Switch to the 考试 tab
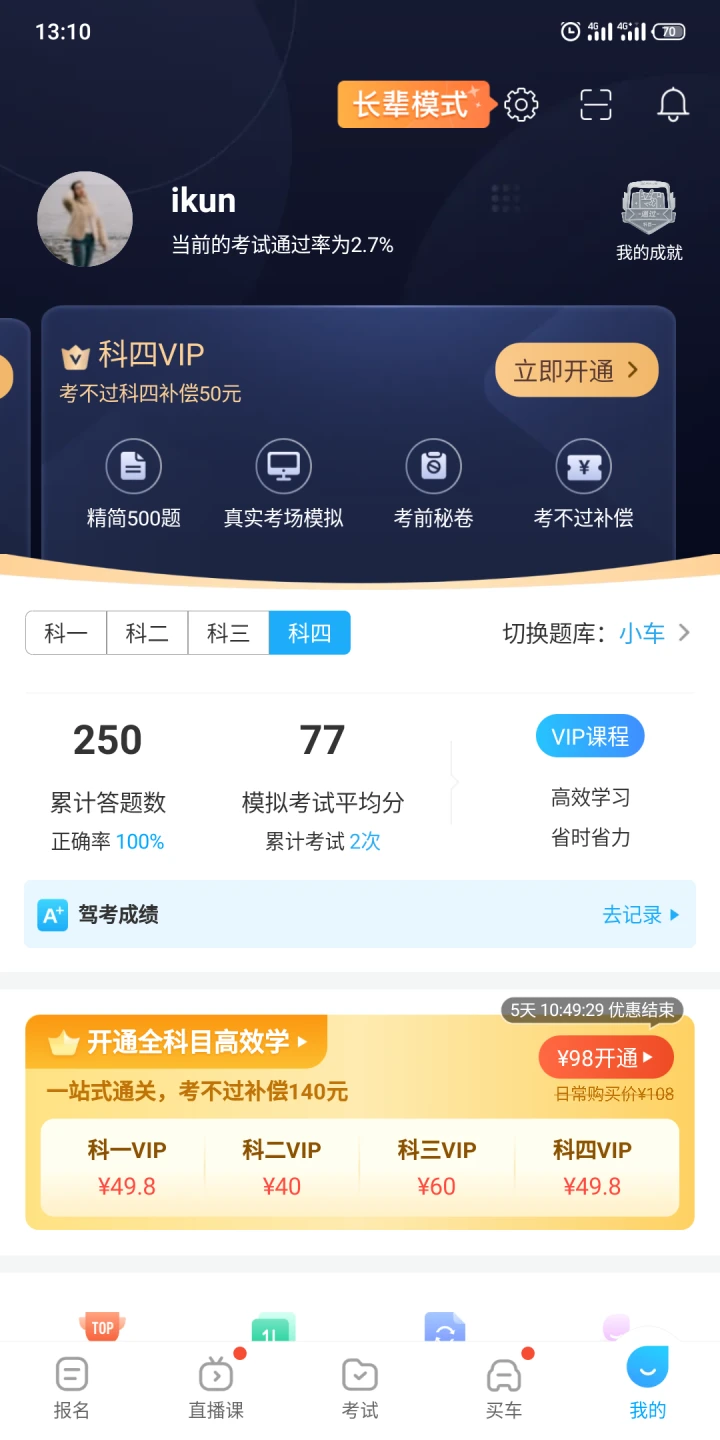 point(360,1387)
